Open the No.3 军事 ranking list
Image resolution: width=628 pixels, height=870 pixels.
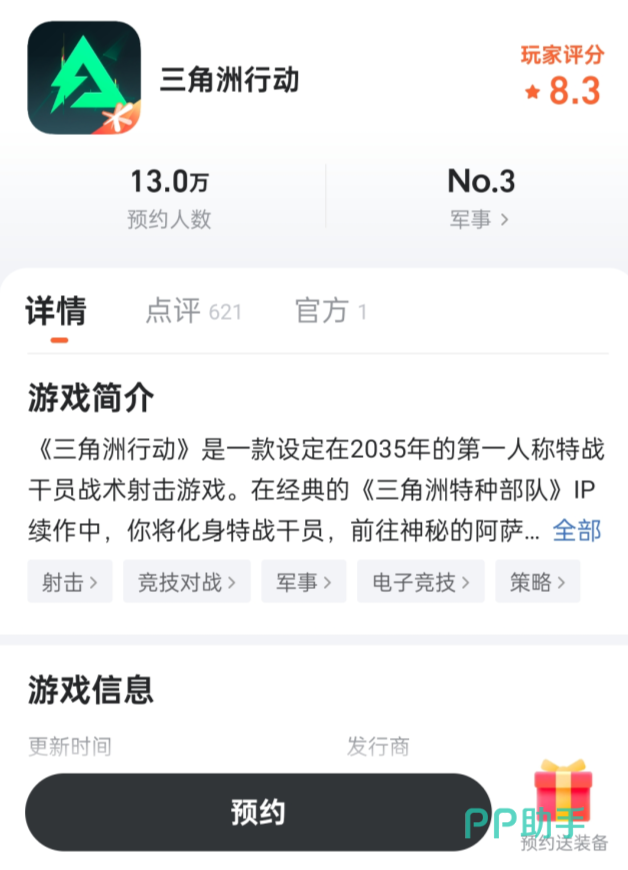(x=480, y=198)
